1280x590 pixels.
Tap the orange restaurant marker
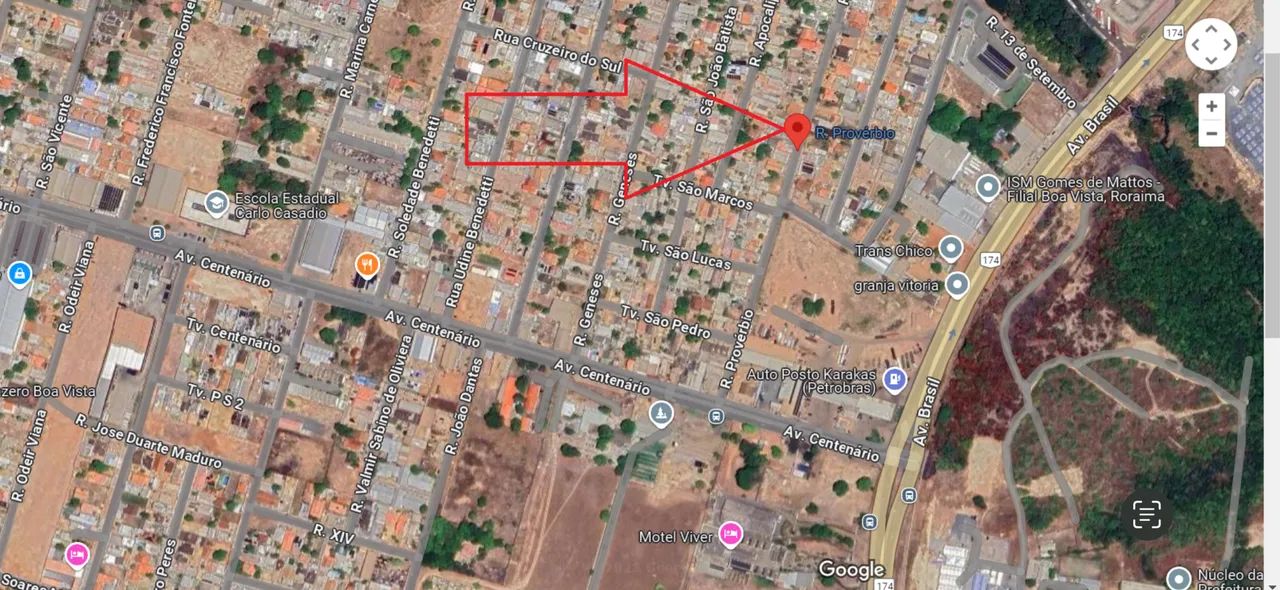click(x=367, y=265)
